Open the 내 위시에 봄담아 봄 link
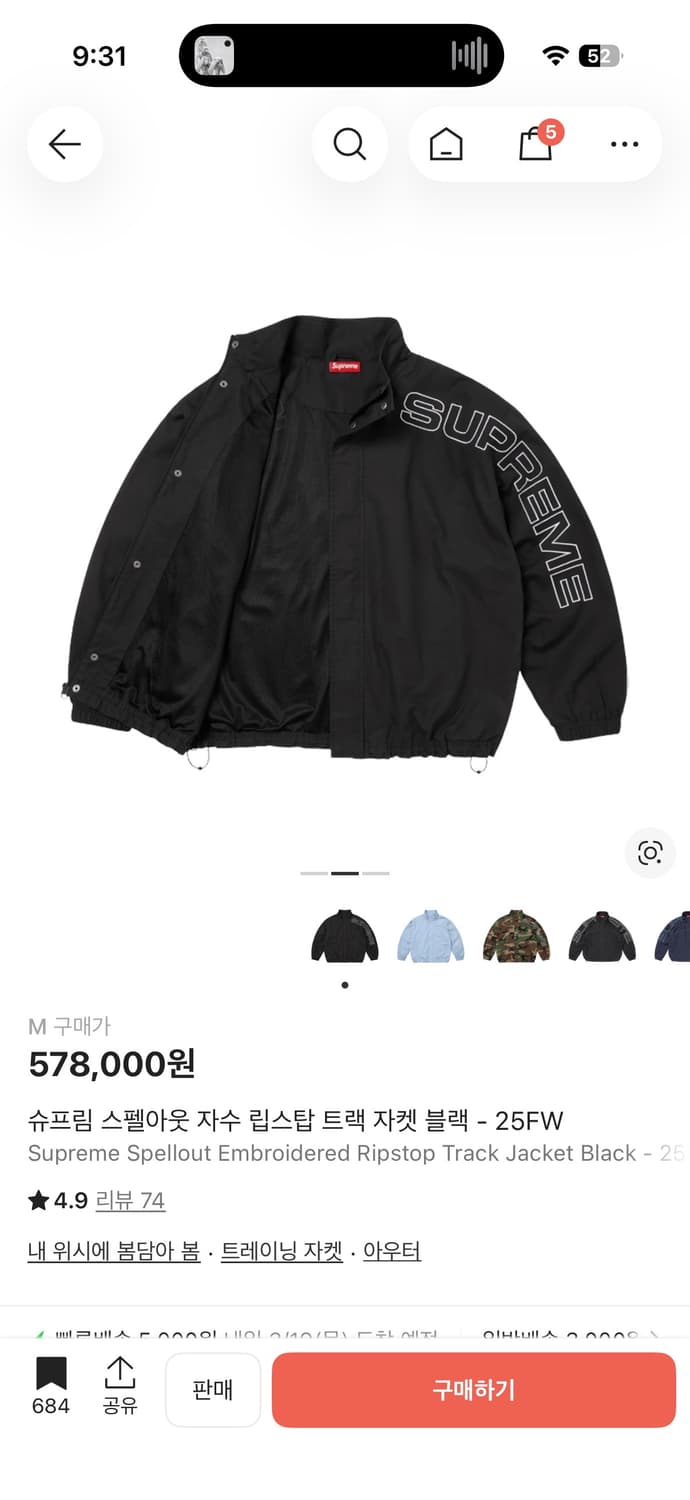 114,1251
